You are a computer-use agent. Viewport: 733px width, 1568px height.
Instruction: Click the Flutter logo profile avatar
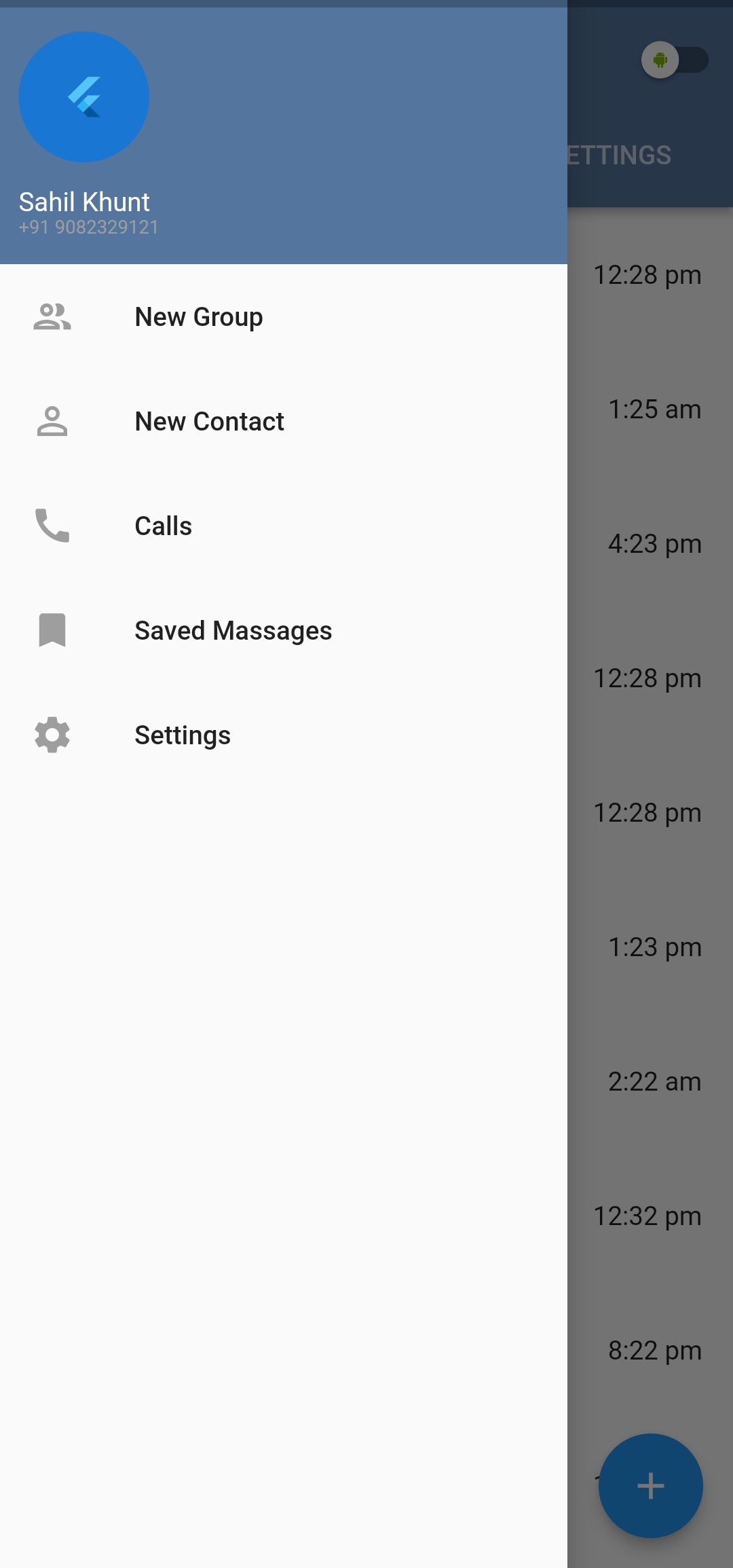84,97
